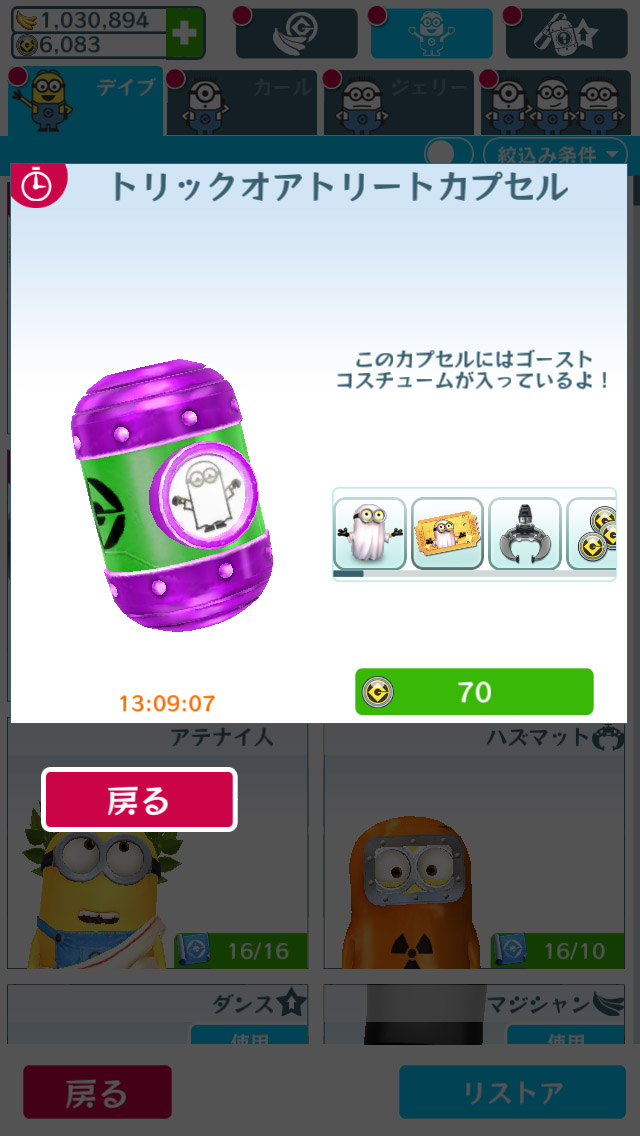The height and width of the screenshot is (1136, 640).
Task: View the golden ghost ticket reward
Action: click(x=447, y=533)
